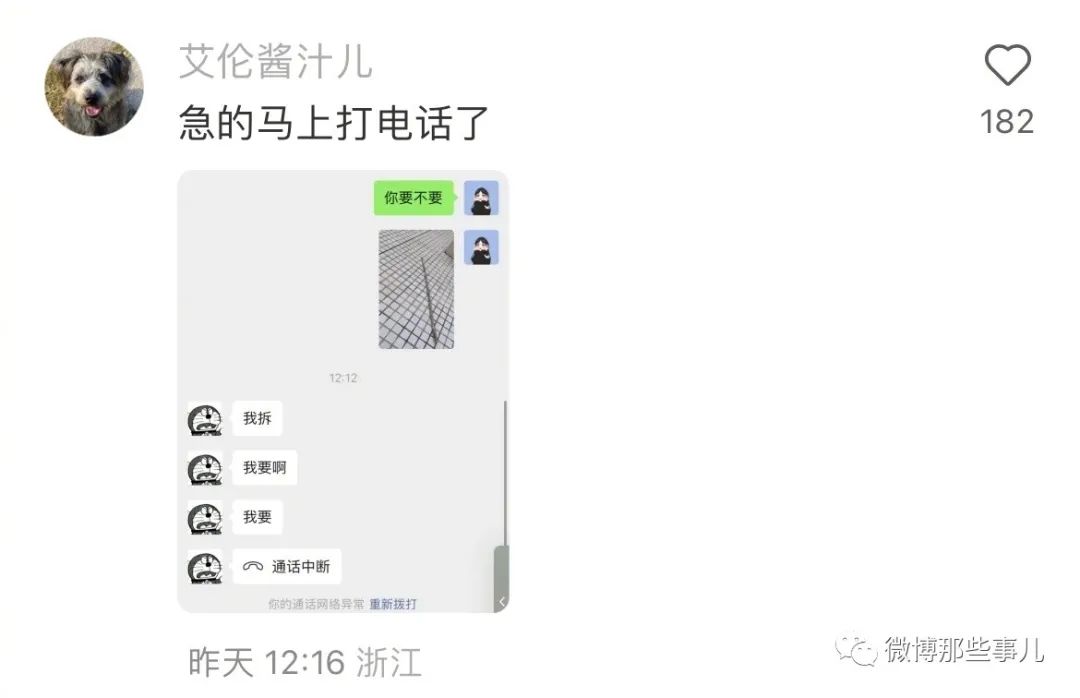Viewport: 1080px width, 698px height.
Task: Open the attached chat screenshot image
Action: pos(343,391)
